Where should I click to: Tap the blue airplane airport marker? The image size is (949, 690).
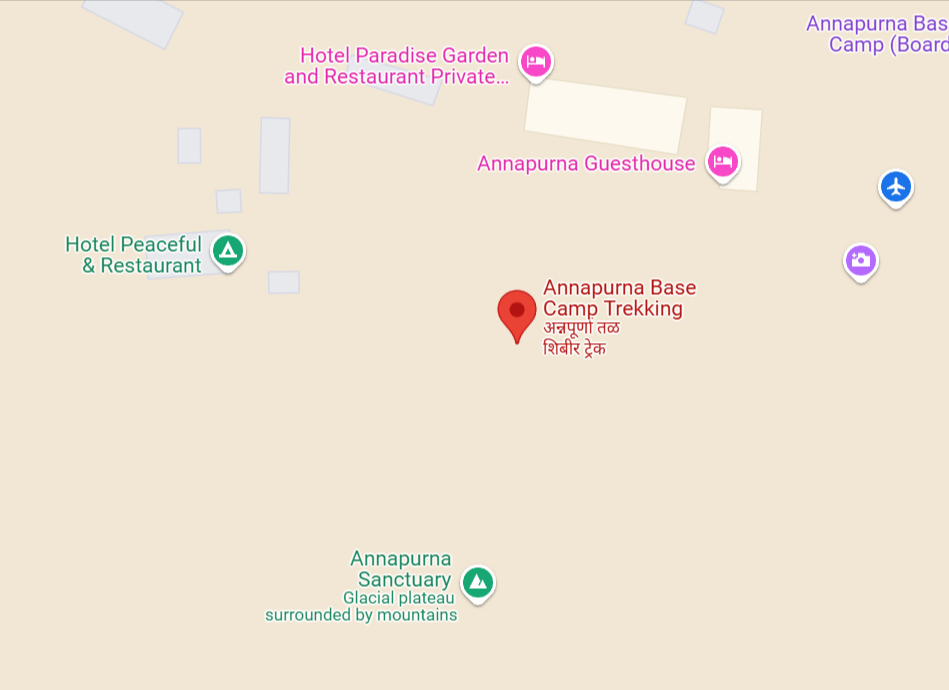pos(896,186)
